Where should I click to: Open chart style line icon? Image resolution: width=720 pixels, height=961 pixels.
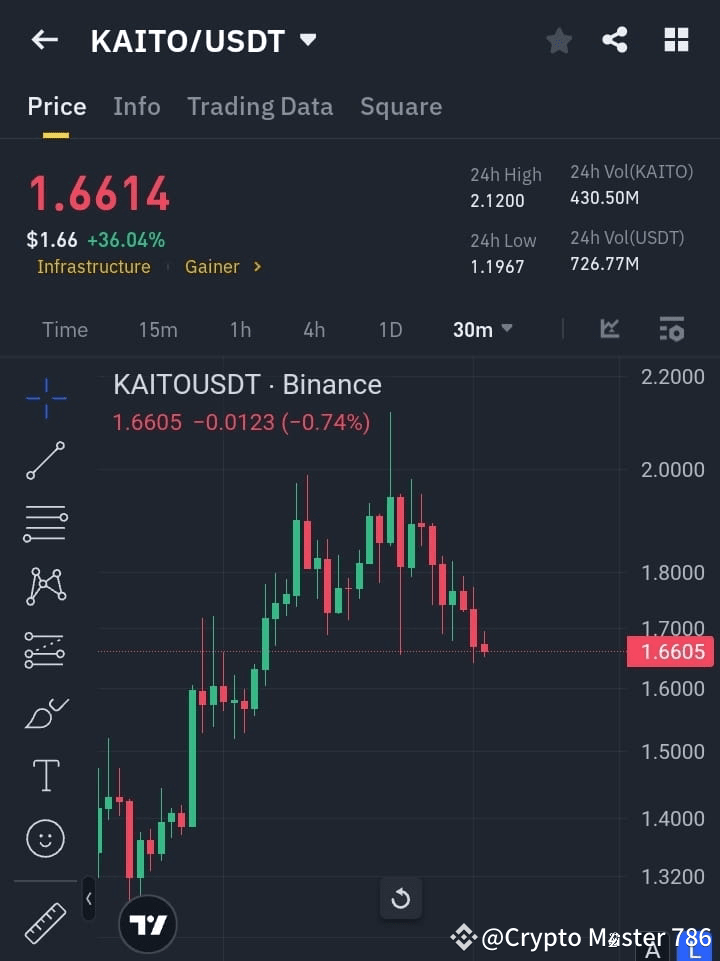pyautogui.click(x=609, y=329)
